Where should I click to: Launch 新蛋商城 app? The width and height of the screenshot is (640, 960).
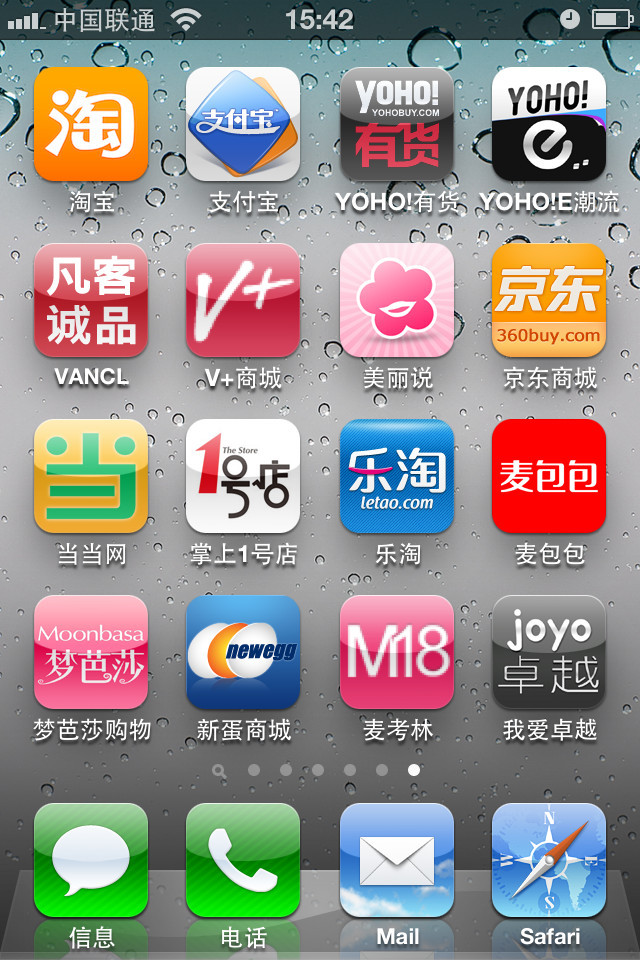243,652
